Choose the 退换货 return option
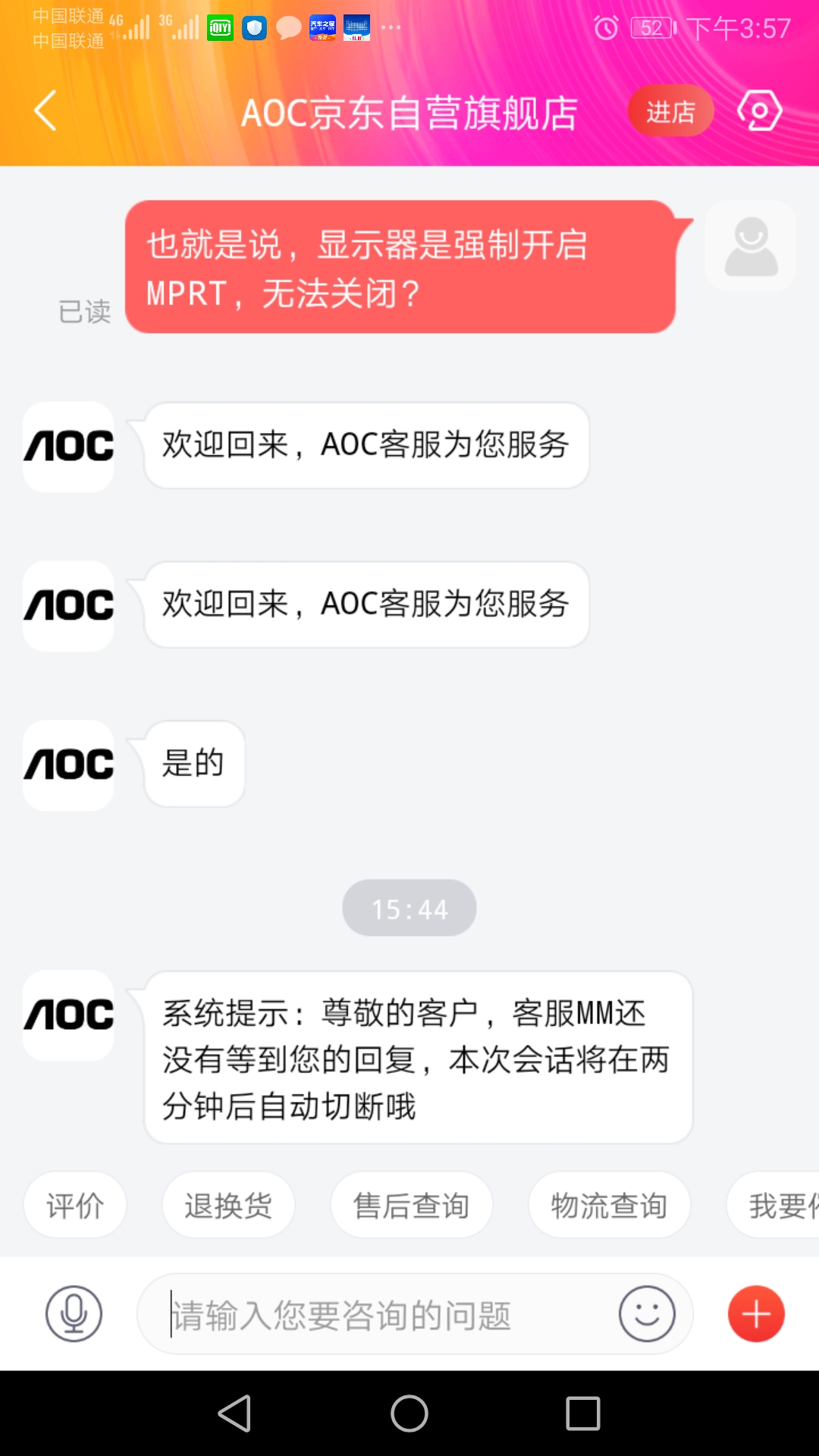 [228, 1205]
